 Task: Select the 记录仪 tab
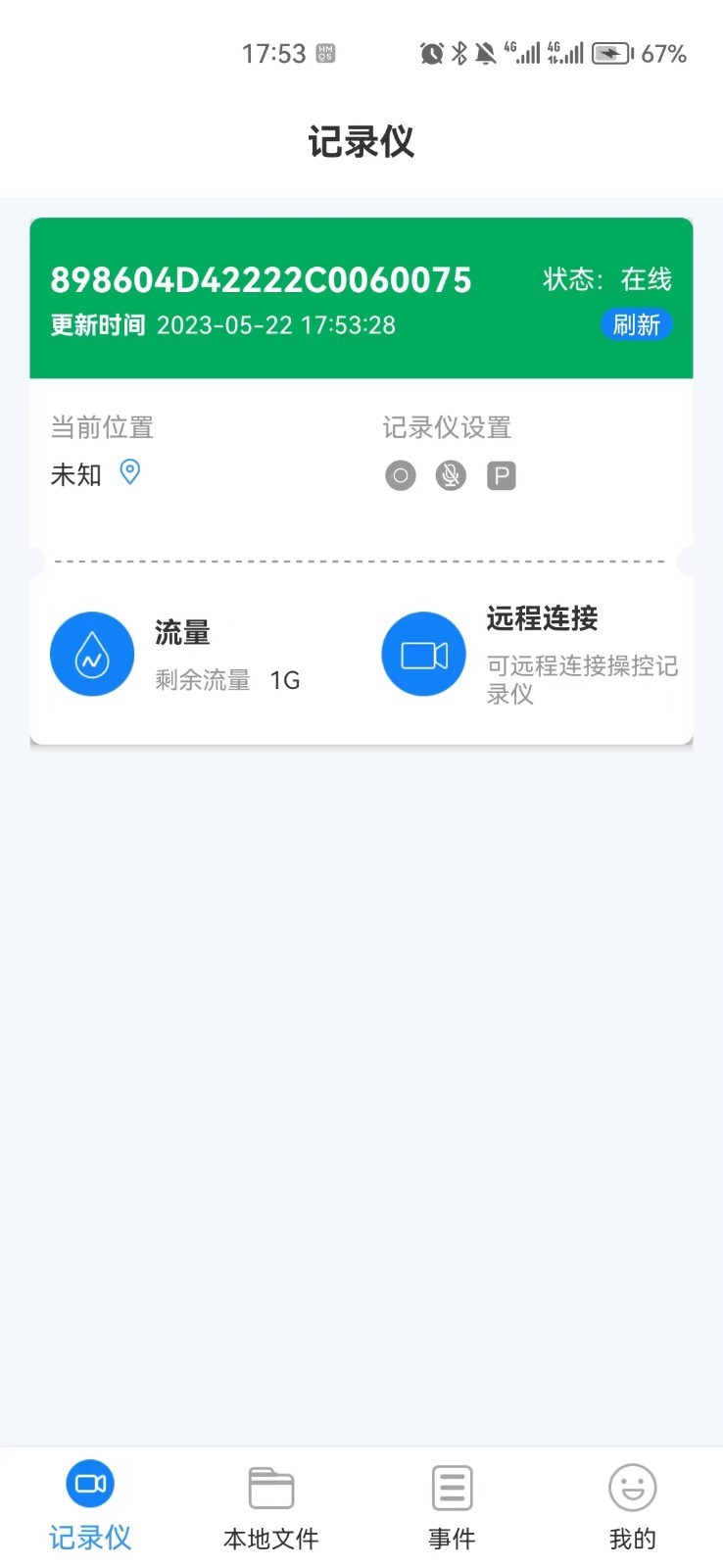90,1507
